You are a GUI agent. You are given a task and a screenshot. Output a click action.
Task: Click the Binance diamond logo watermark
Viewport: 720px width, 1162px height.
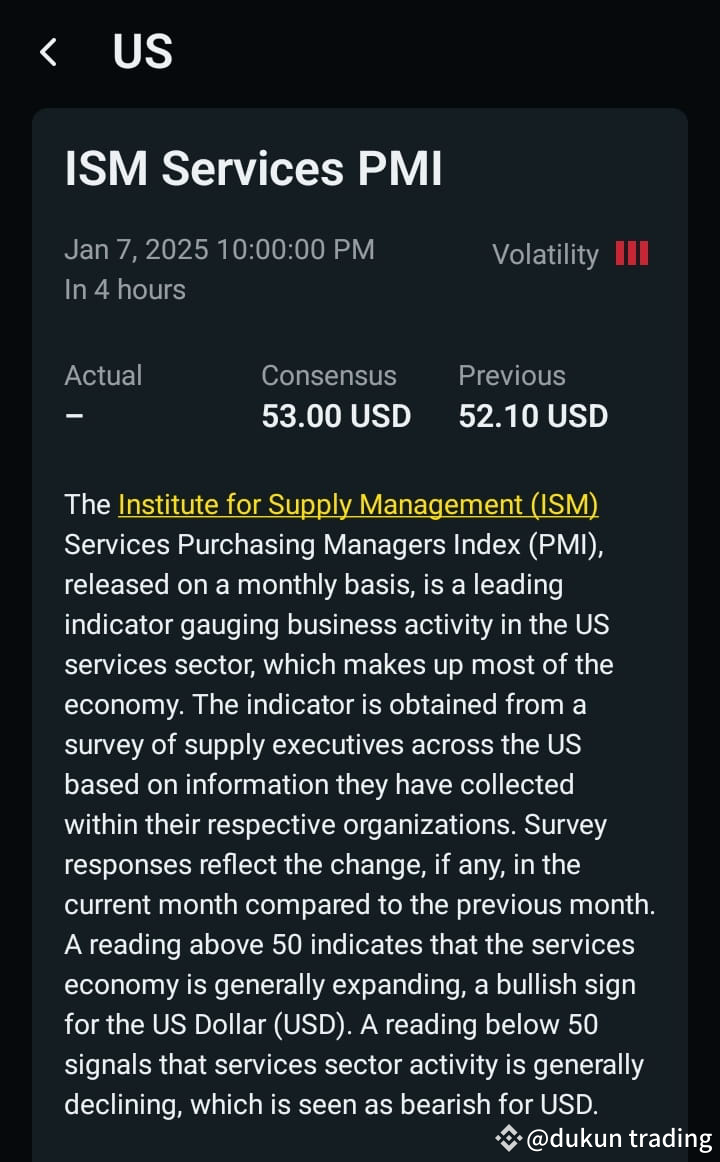[508, 1137]
